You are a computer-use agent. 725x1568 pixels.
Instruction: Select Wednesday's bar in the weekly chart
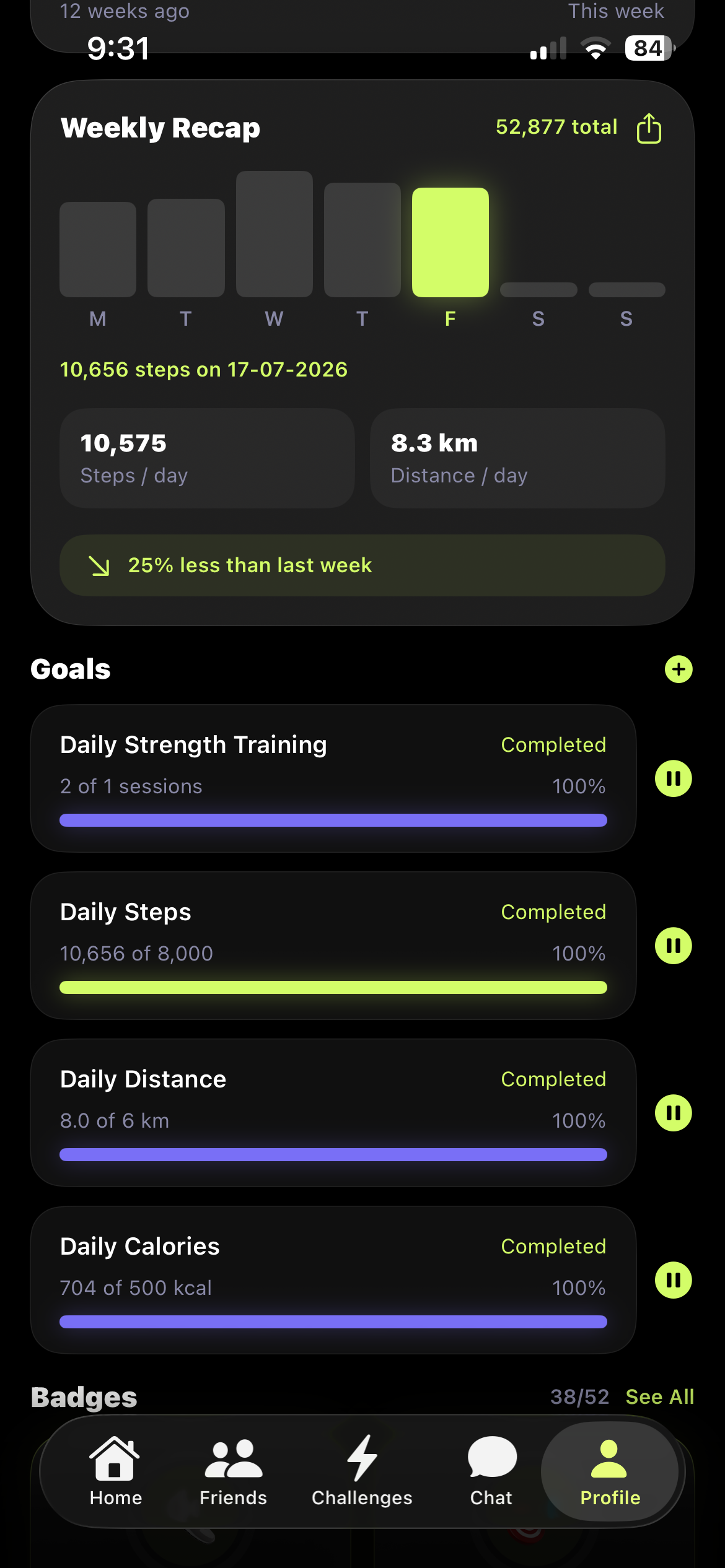pos(275,234)
